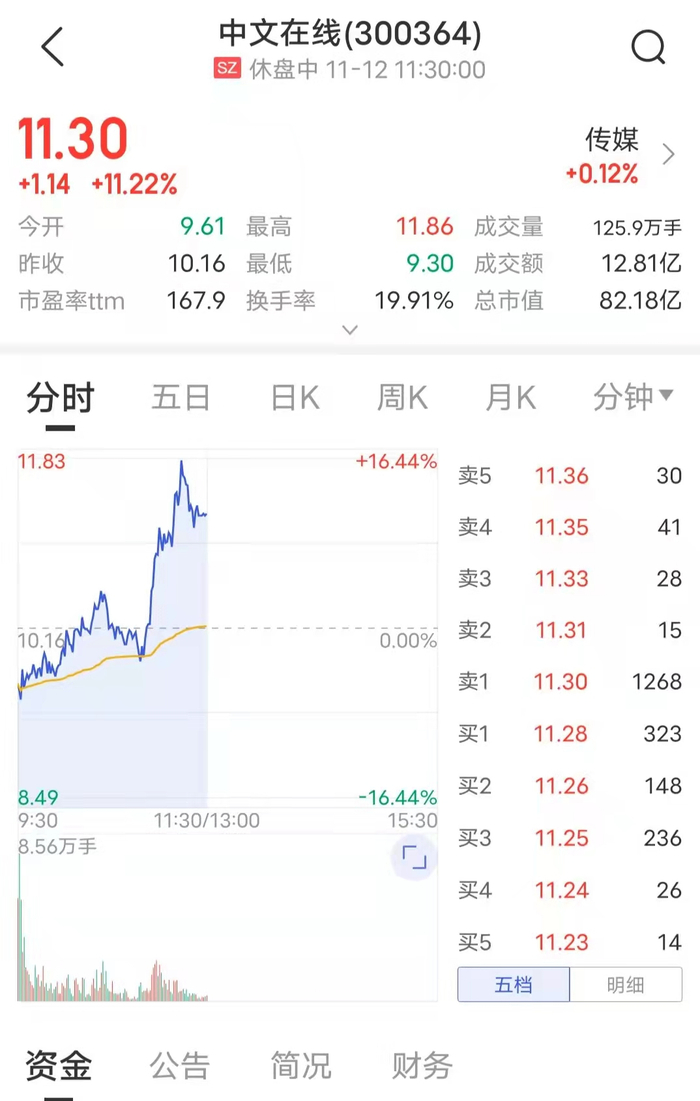Open the search magnifier icon
Screen dimensions: 700x1101
(x=647, y=47)
